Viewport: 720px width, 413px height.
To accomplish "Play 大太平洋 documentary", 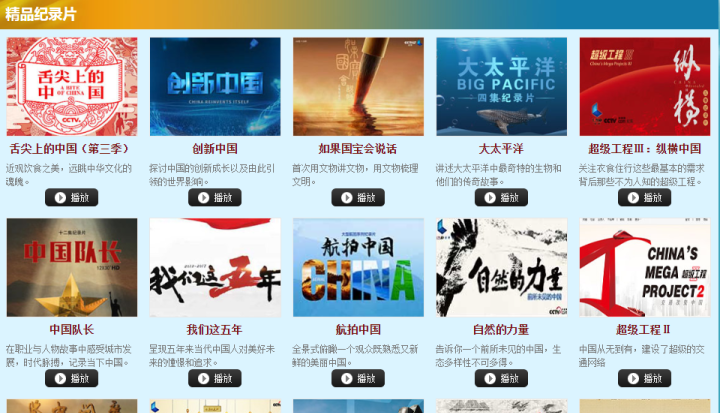I will click(x=501, y=197).
